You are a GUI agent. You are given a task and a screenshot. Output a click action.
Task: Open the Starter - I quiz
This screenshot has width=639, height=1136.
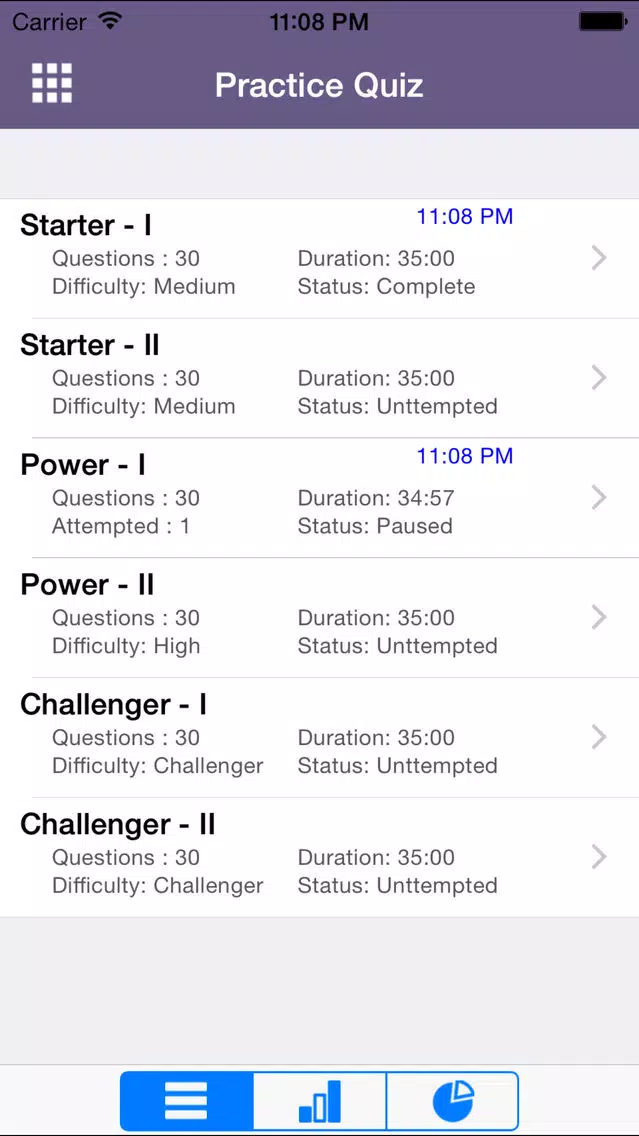(320, 258)
